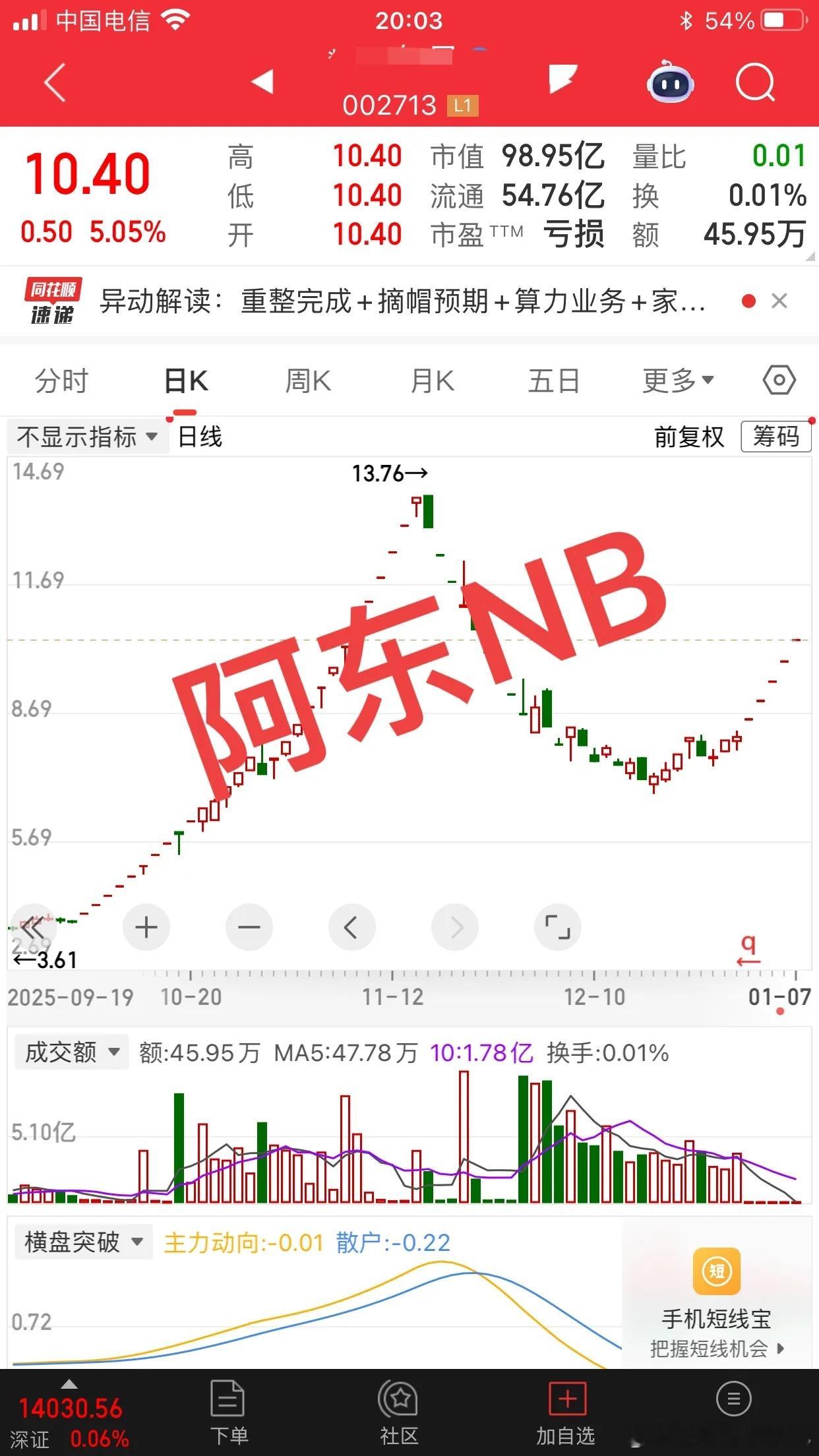Open the 不显示指标 indicator dropdown

click(x=84, y=436)
